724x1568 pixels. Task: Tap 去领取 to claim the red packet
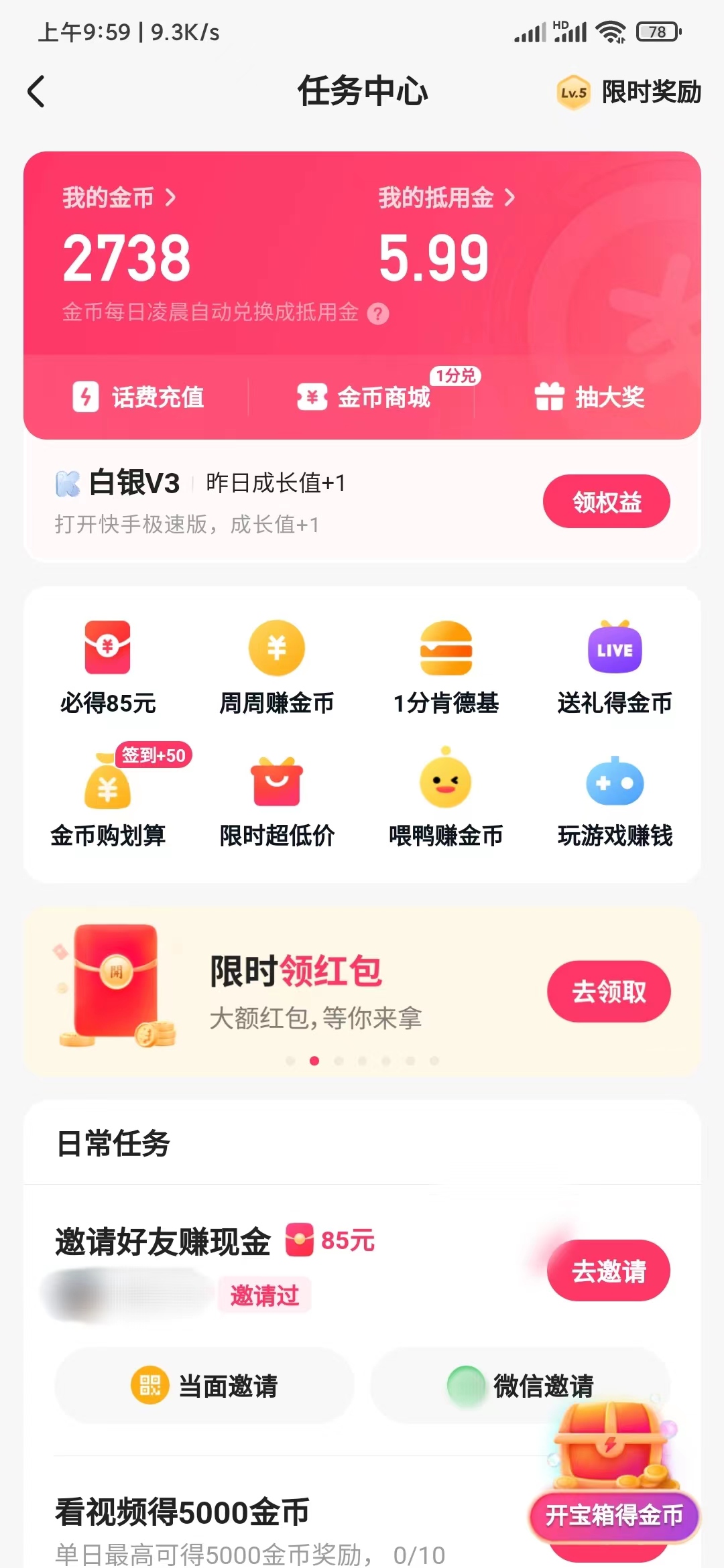pyautogui.click(x=609, y=992)
